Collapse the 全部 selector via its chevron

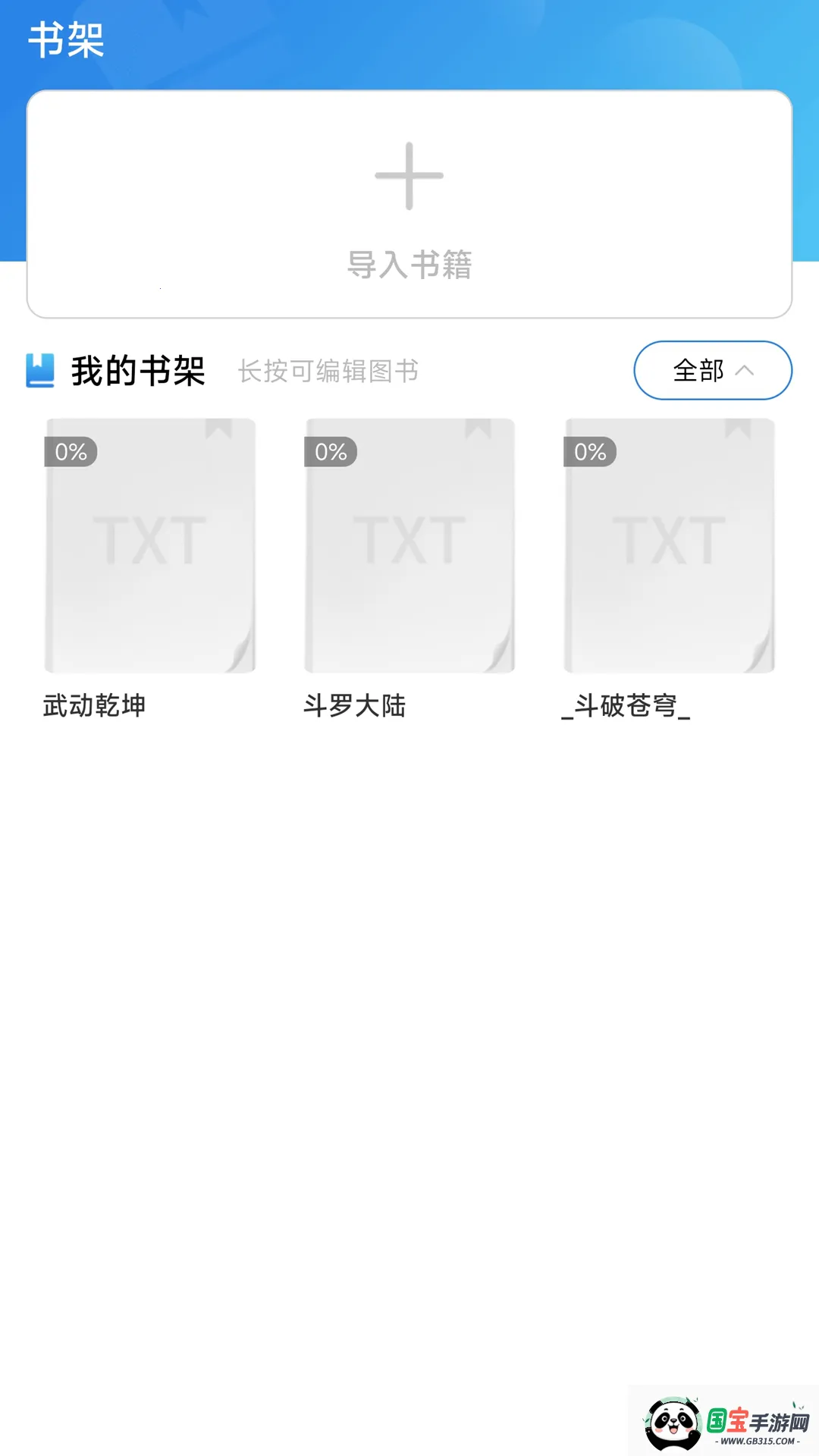[x=744, y=371]
